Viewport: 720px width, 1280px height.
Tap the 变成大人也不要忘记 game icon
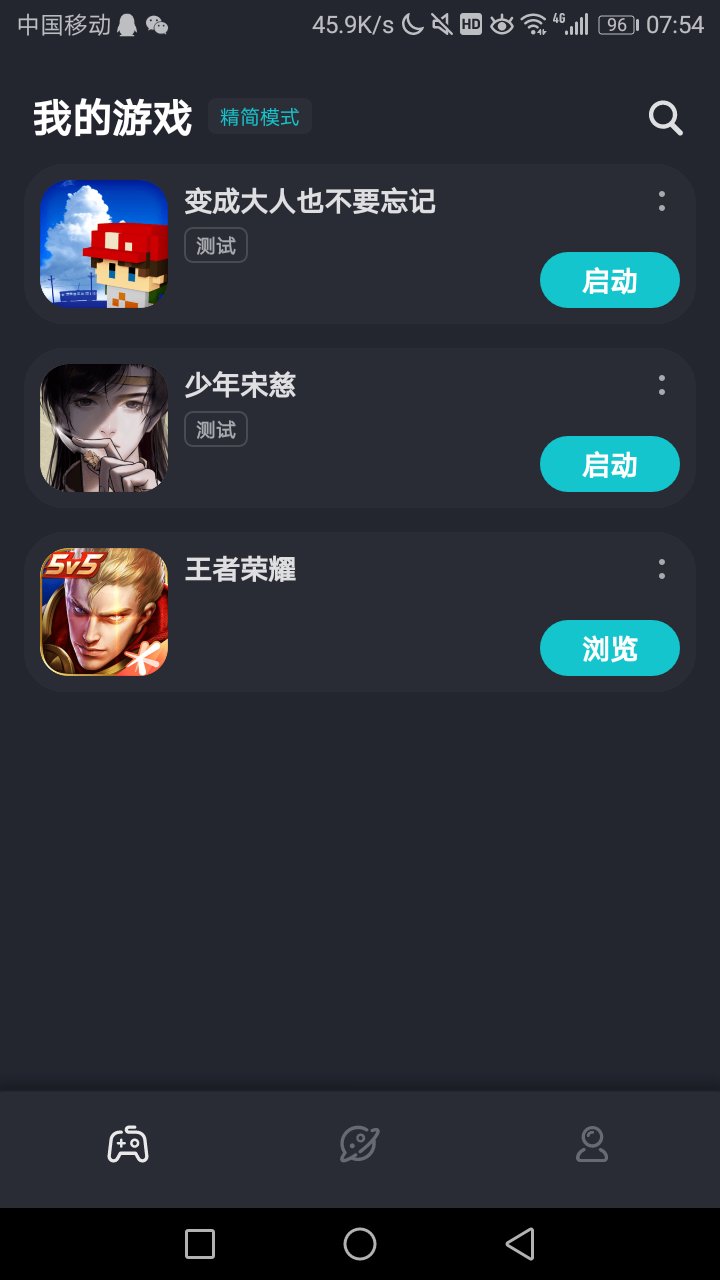pos(103,243)
